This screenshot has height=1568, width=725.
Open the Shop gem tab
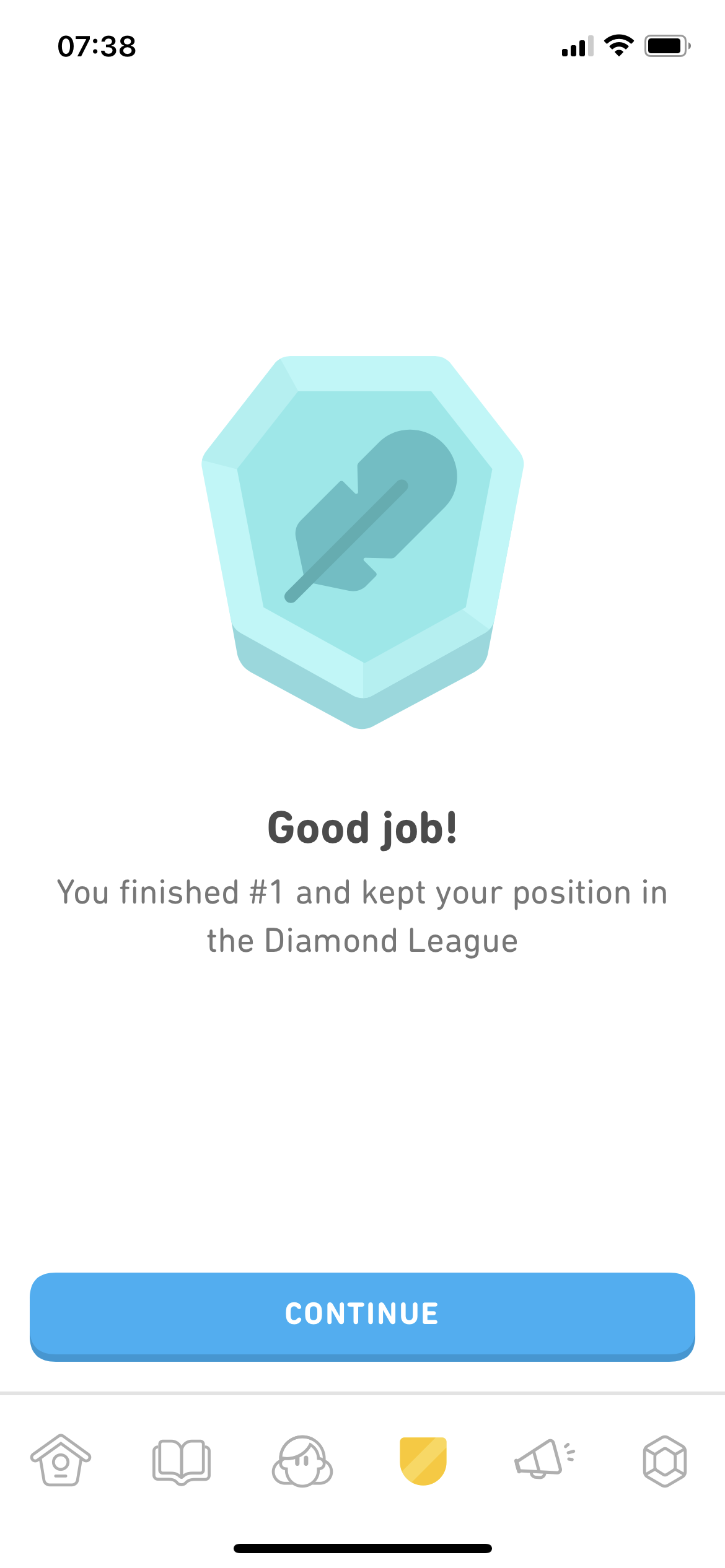tap(664, 1461)
